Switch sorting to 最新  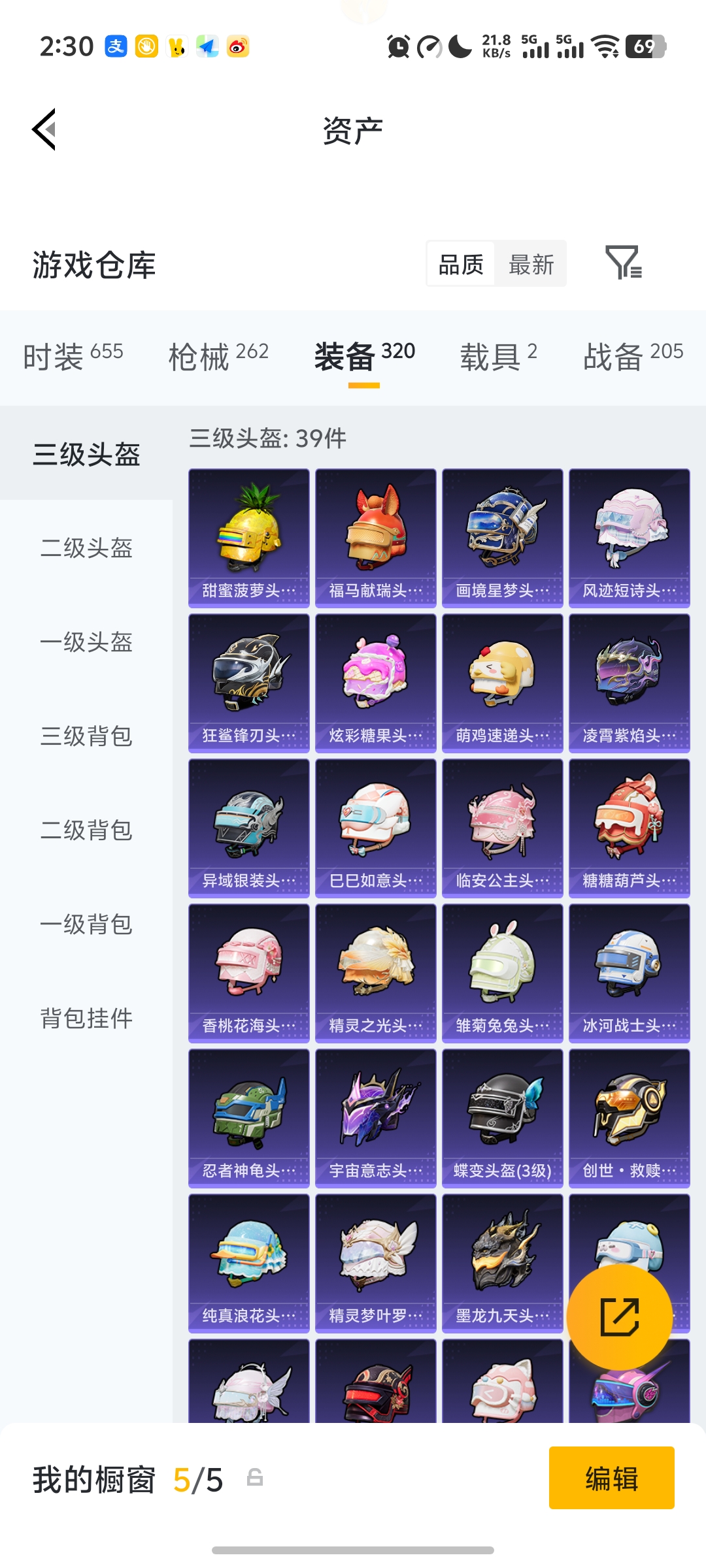[531, 263]
